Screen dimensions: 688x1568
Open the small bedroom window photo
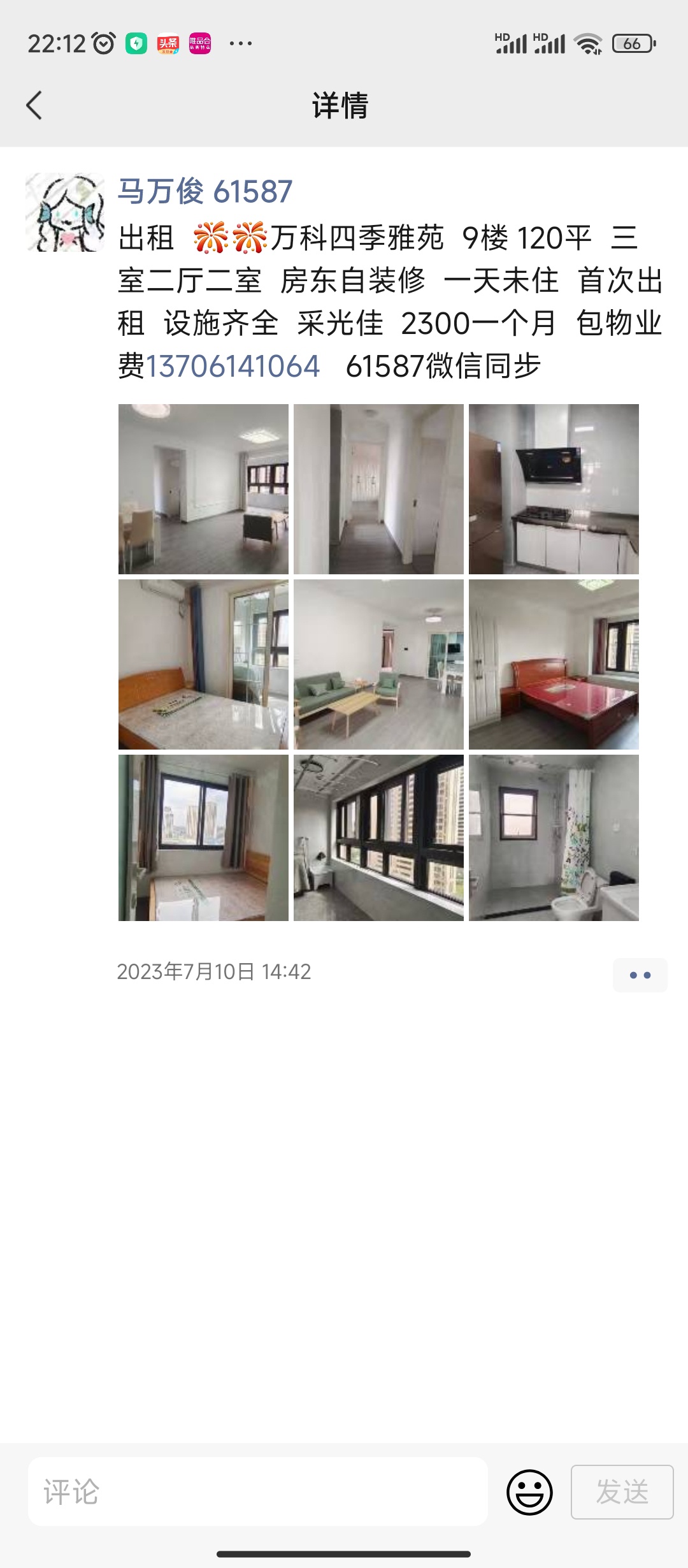coord(203,838)
